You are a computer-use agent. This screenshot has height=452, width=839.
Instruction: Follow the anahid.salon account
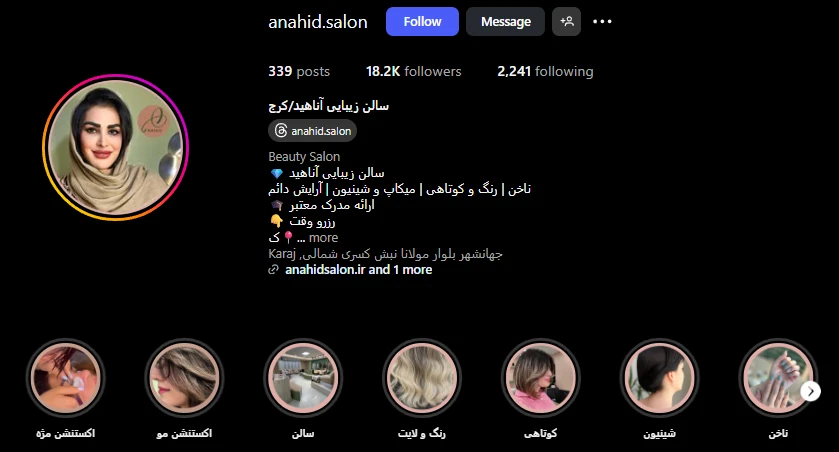422,22
